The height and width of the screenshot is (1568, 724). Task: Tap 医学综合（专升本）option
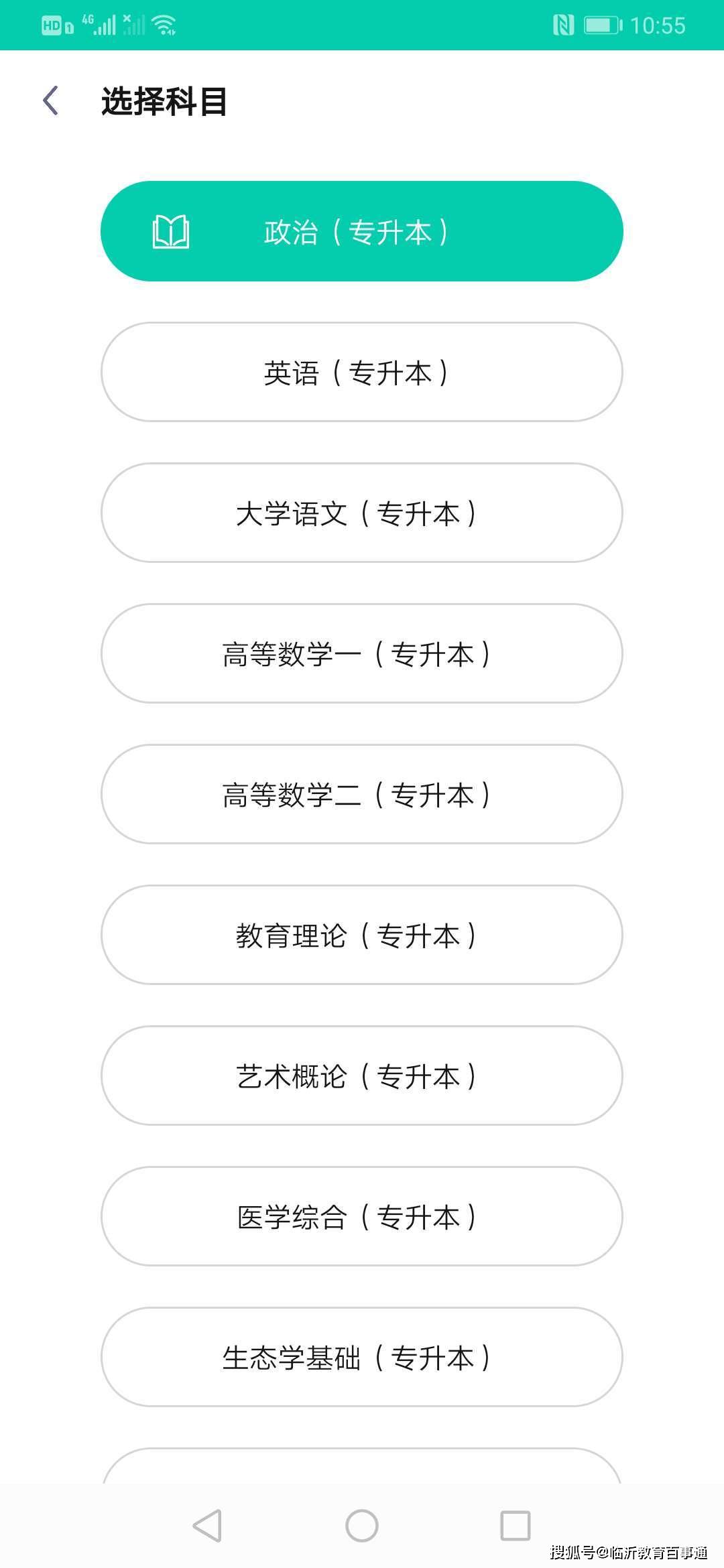tap(362, 1216)
